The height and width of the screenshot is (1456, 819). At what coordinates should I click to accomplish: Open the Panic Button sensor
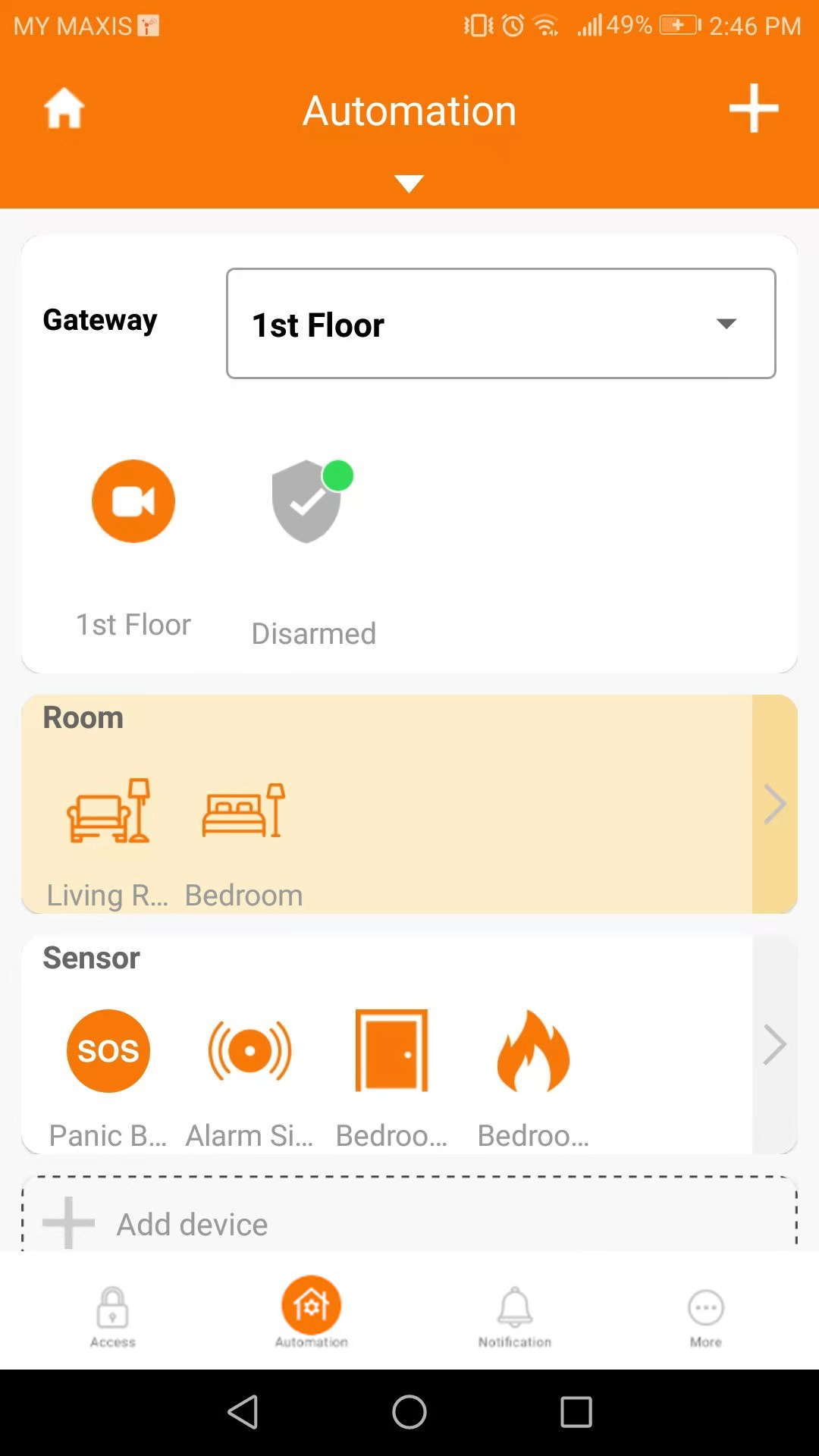(x=108, y=1051)
